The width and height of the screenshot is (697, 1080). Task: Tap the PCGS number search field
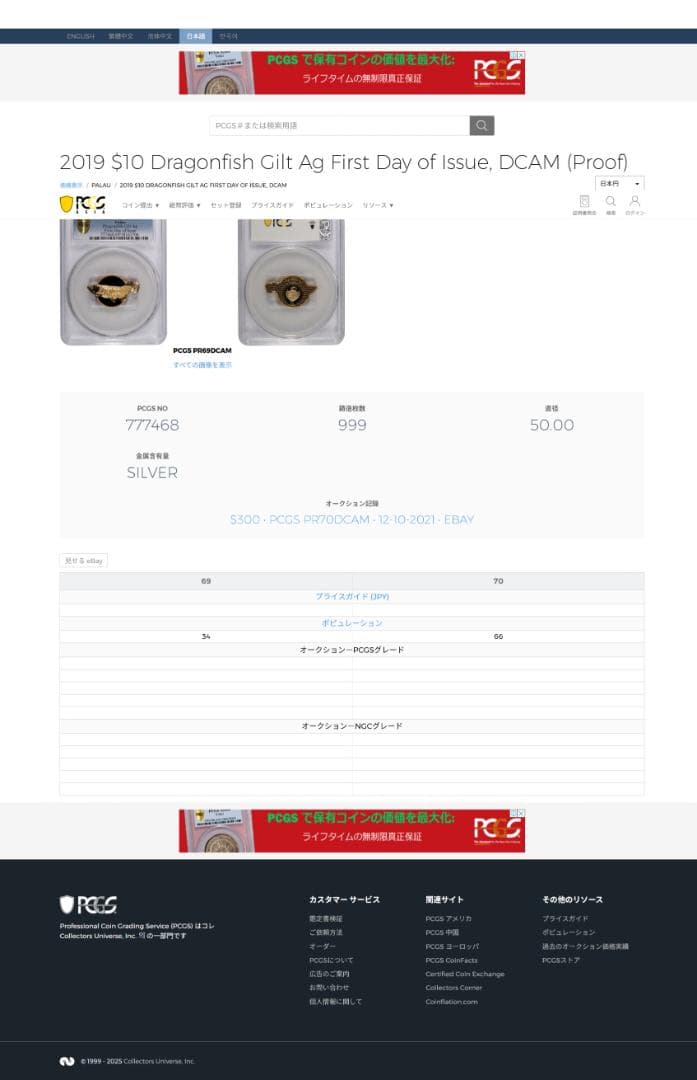339,126
